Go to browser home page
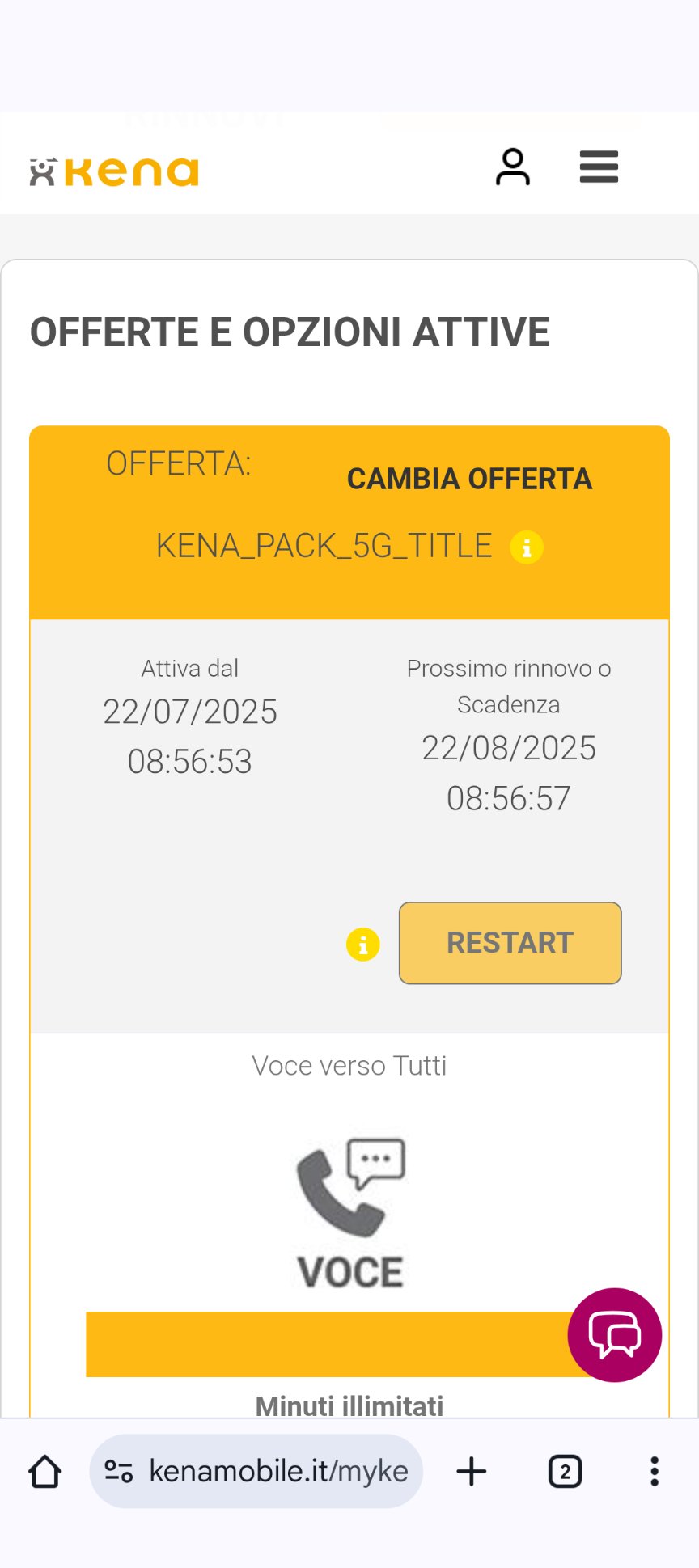The height and width of the screenshot is (1568, 699). click(x=45, y=1471)
